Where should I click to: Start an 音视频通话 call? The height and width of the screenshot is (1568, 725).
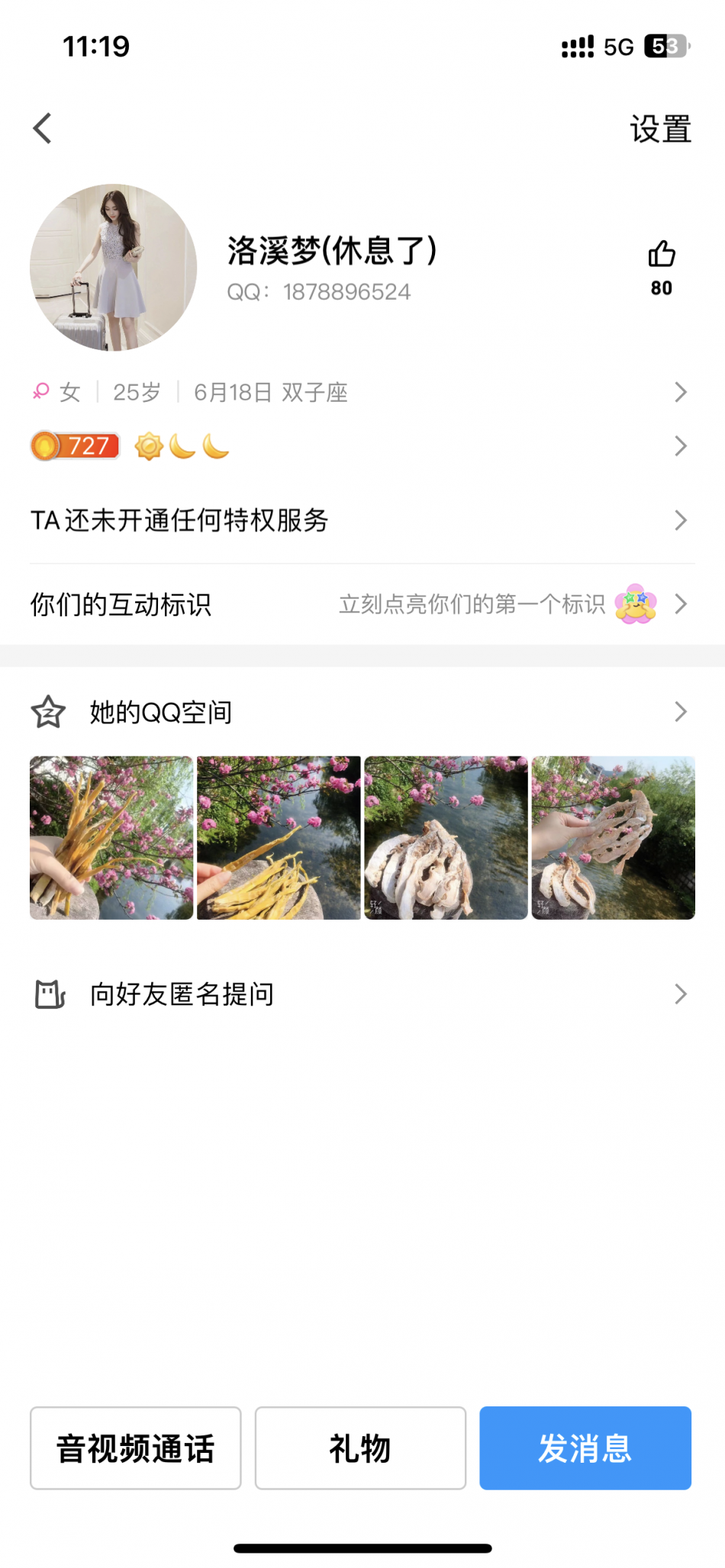point(136,1448)
